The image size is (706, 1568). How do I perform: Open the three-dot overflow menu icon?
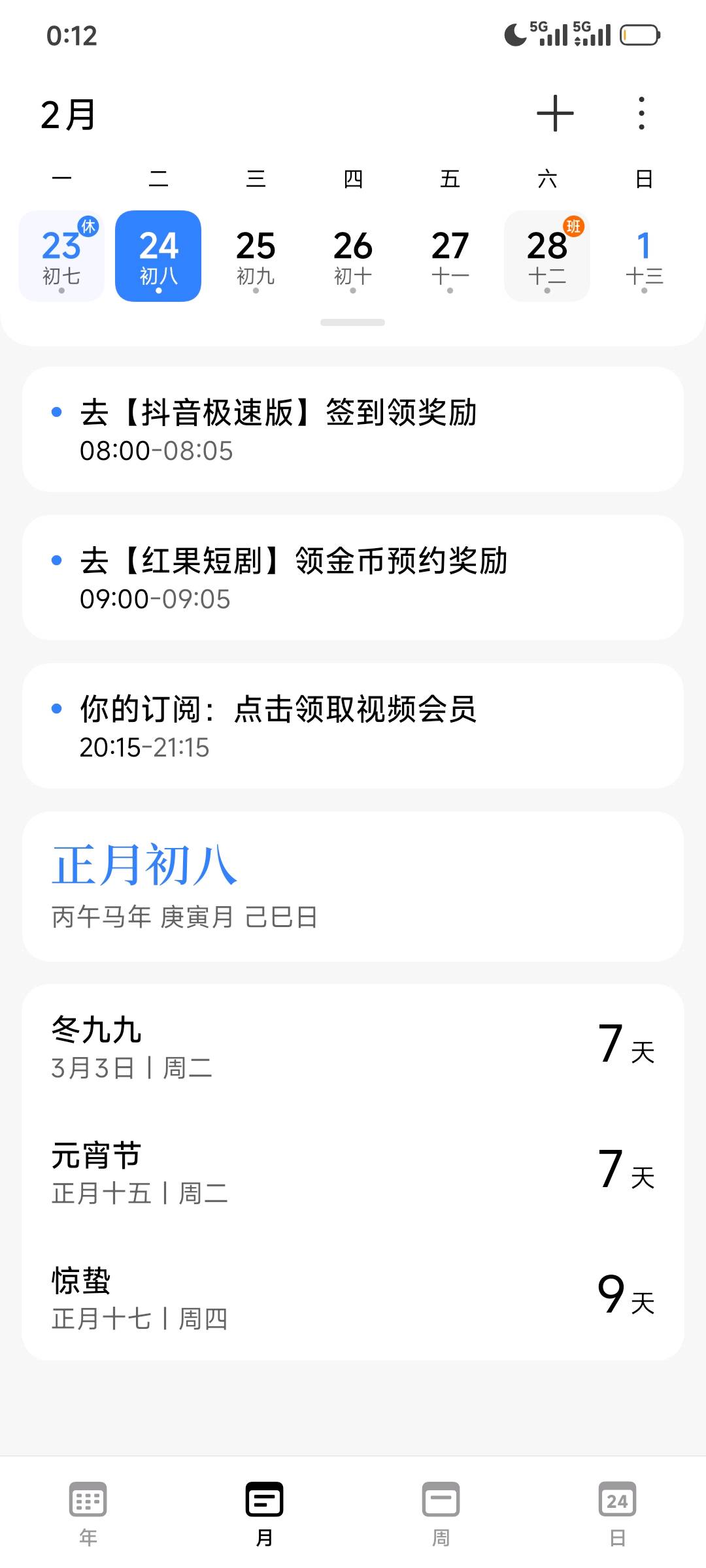point(640,112)
